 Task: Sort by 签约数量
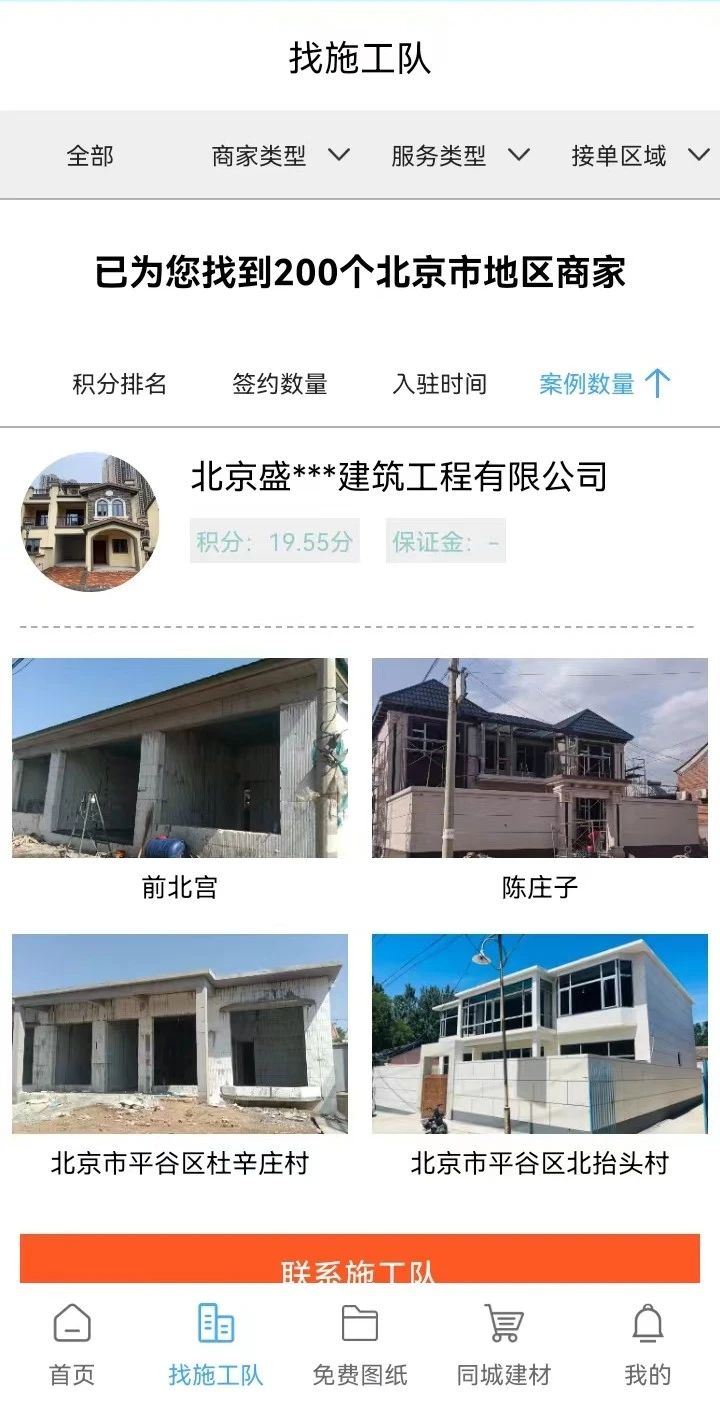pyautogui.click(x=280, y=384)
